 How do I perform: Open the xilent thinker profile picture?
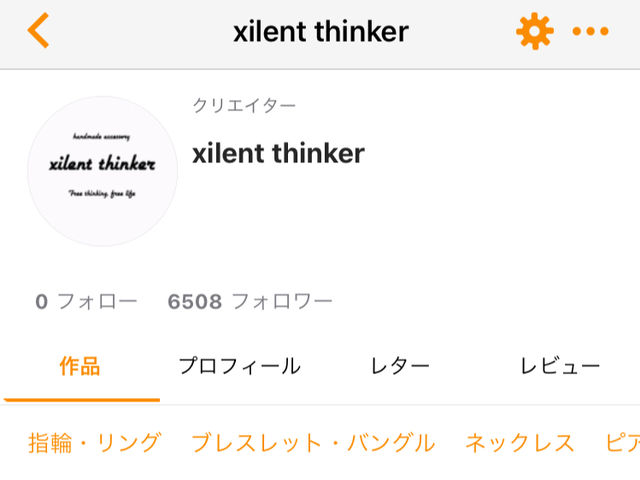tap(102, 171)
